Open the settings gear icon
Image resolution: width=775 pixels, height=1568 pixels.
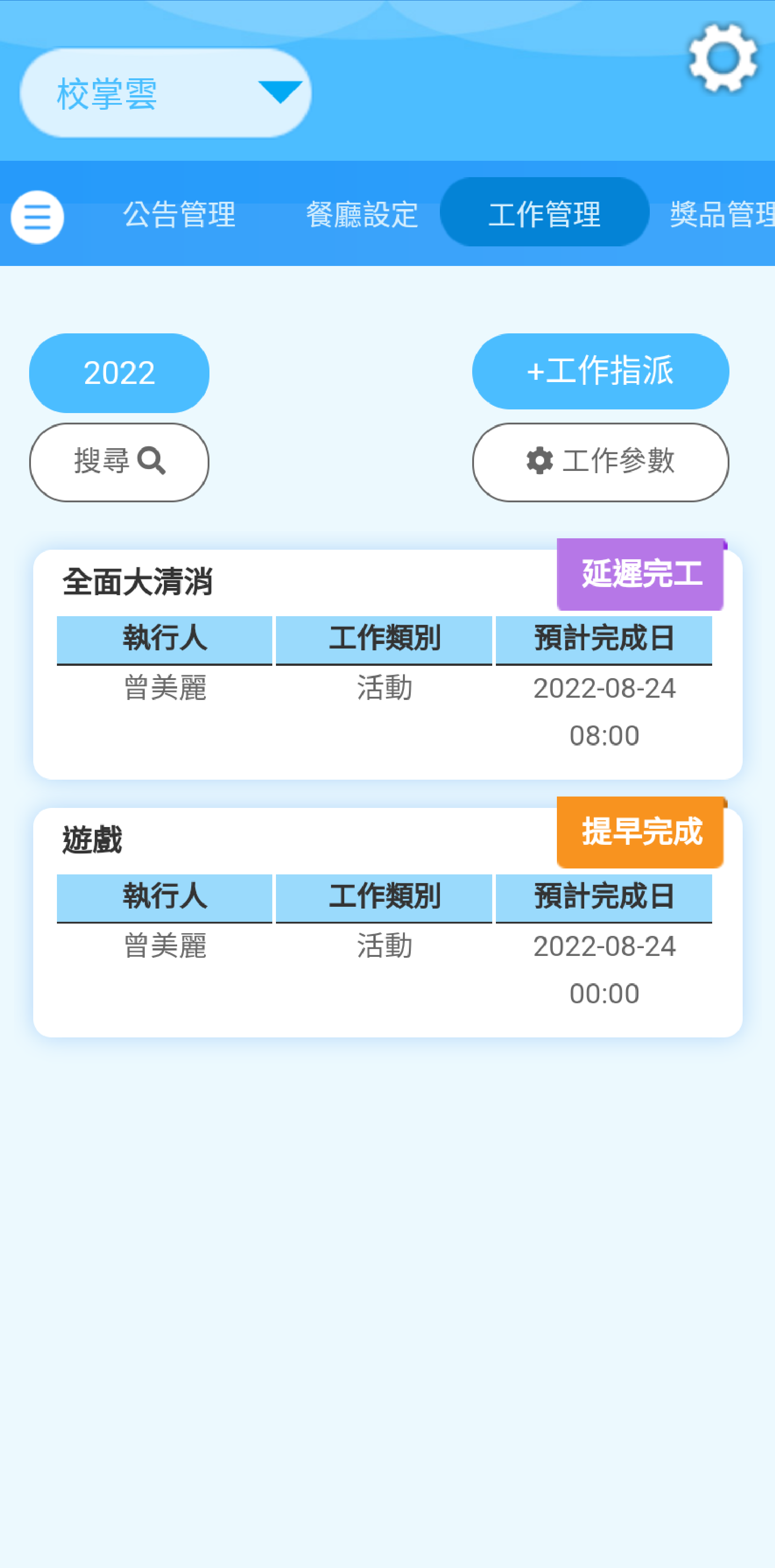click(722, 58)
